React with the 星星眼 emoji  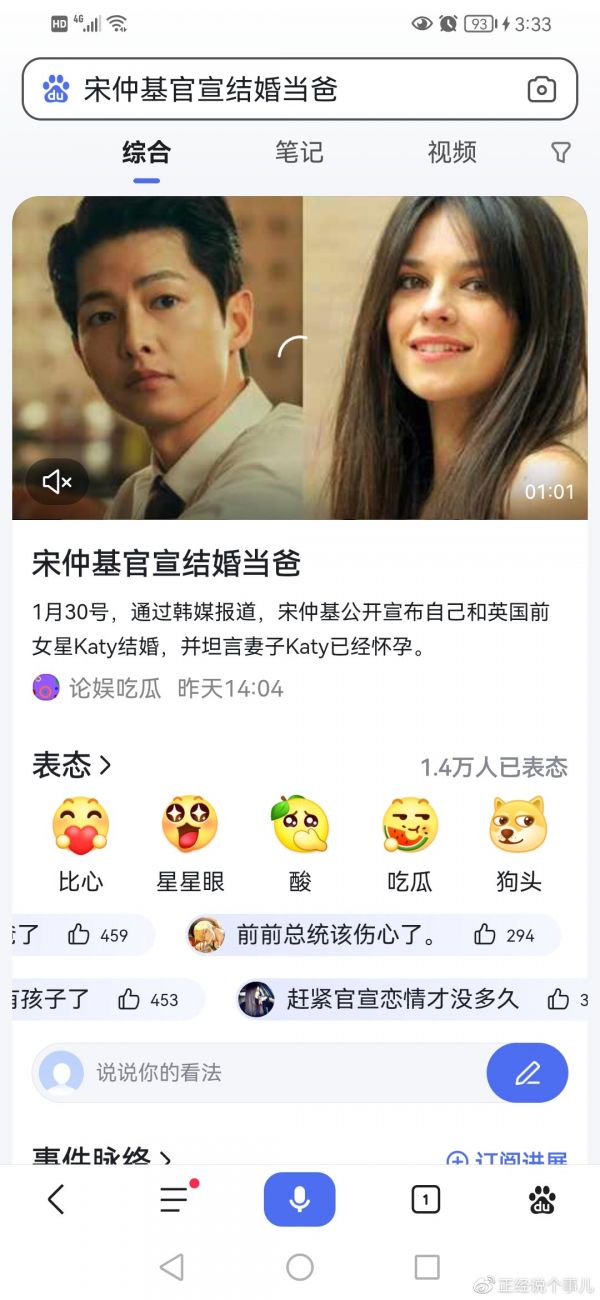[x=190, y=825]
